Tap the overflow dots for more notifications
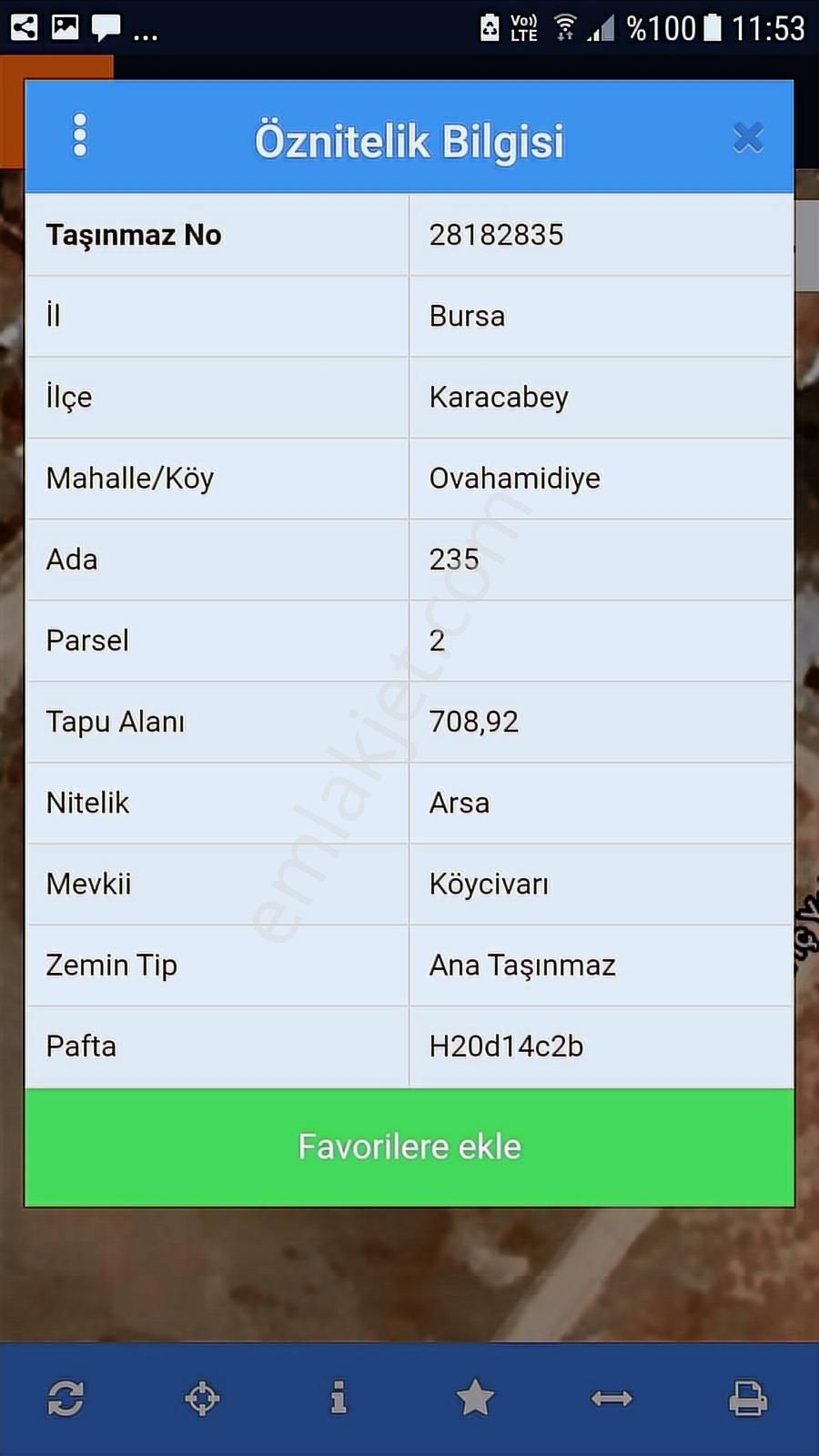819x1456 pixels. 146,29
